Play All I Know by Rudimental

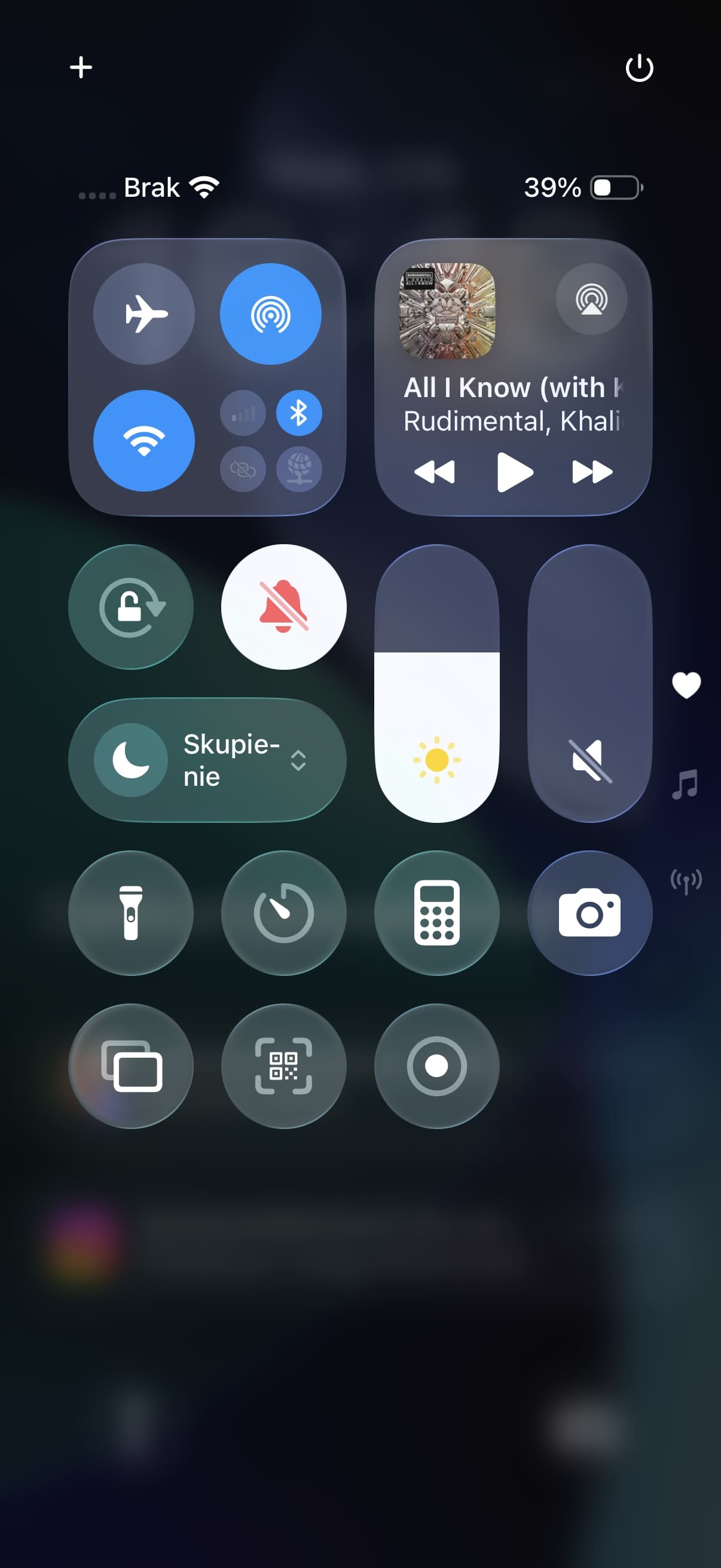[514, 472]
